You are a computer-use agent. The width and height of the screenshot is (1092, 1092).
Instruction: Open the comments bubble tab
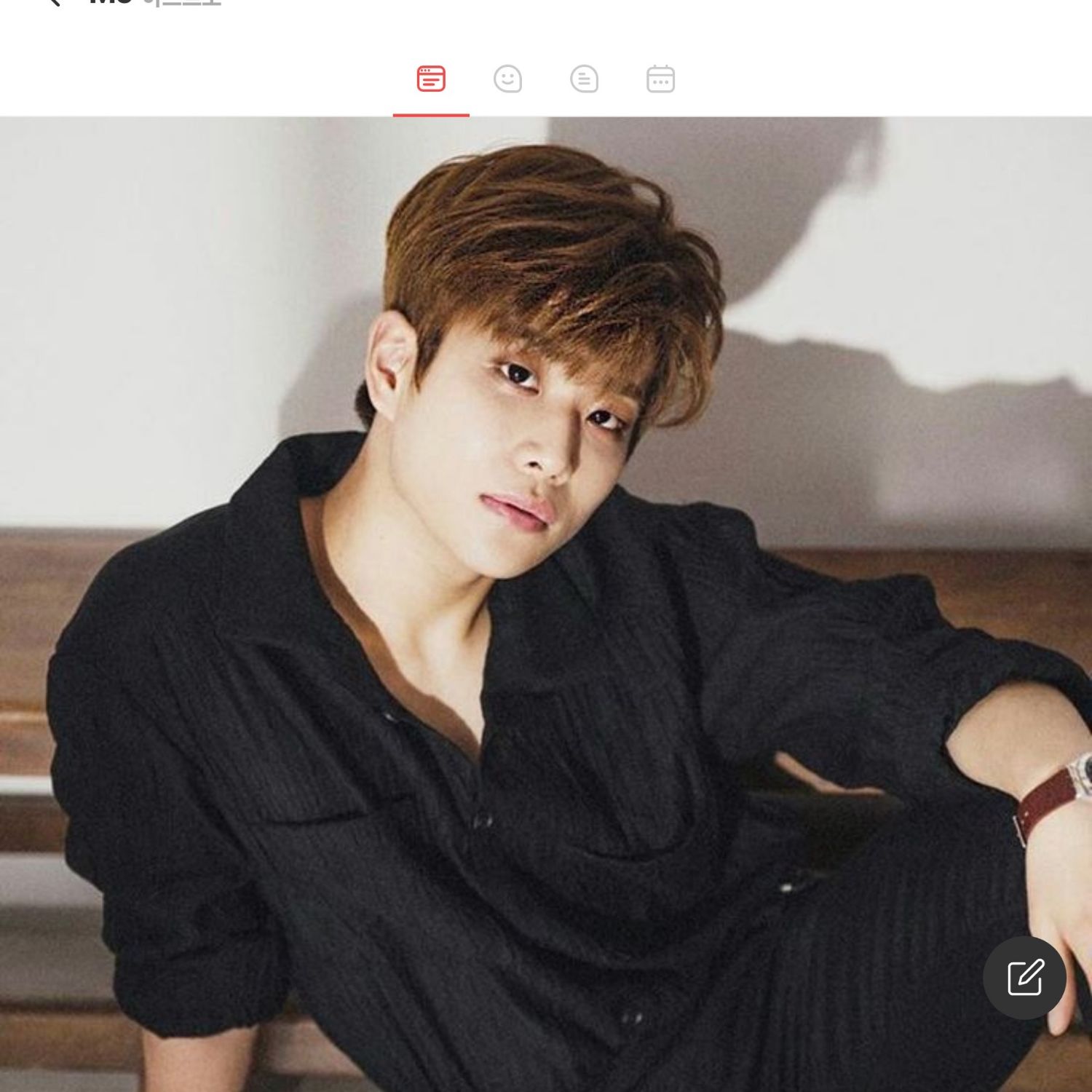(584, 79)
